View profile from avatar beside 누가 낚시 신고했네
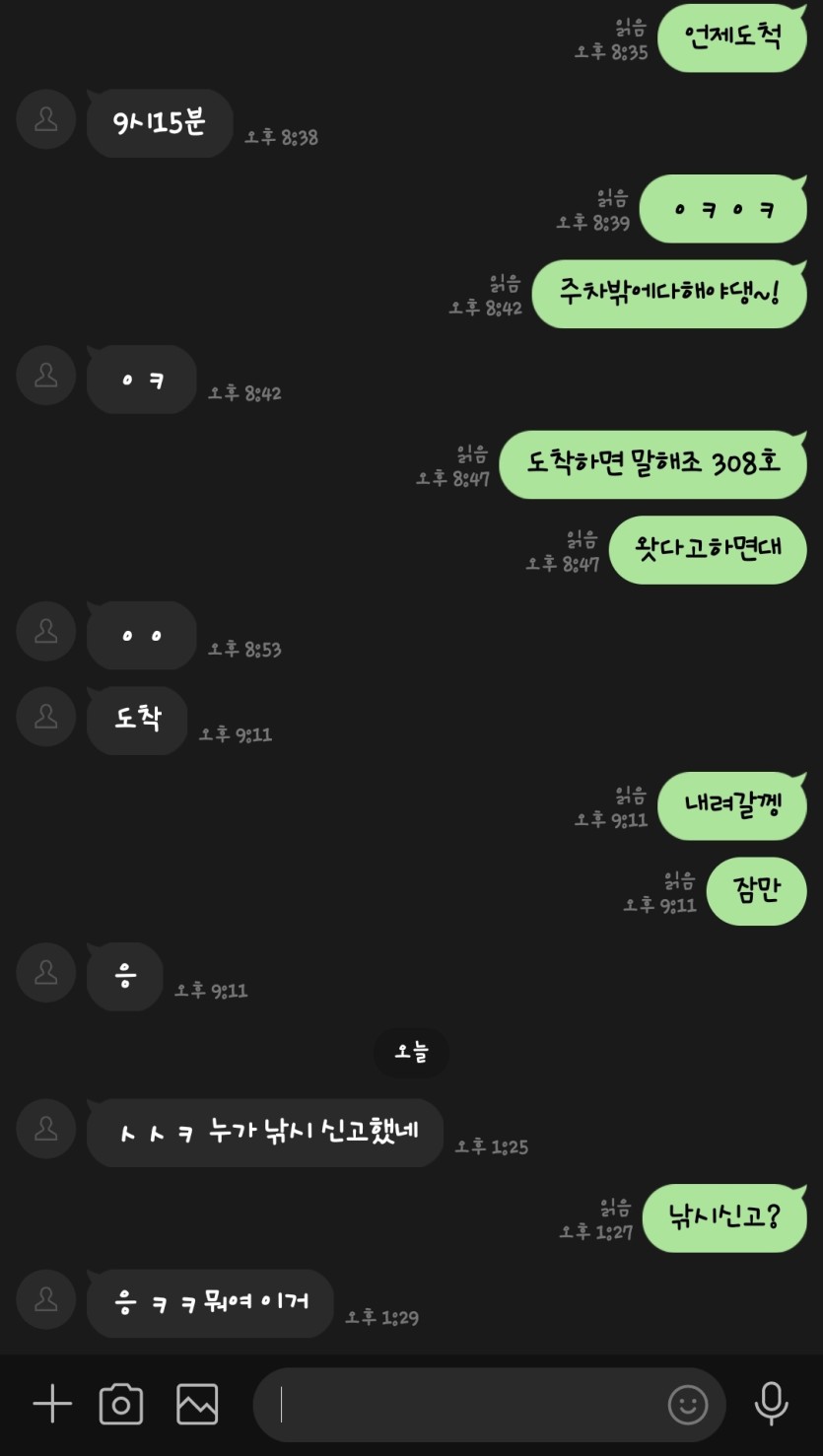The height and width of the screenshot is (1456, 823). click(x=46, y=1129)
